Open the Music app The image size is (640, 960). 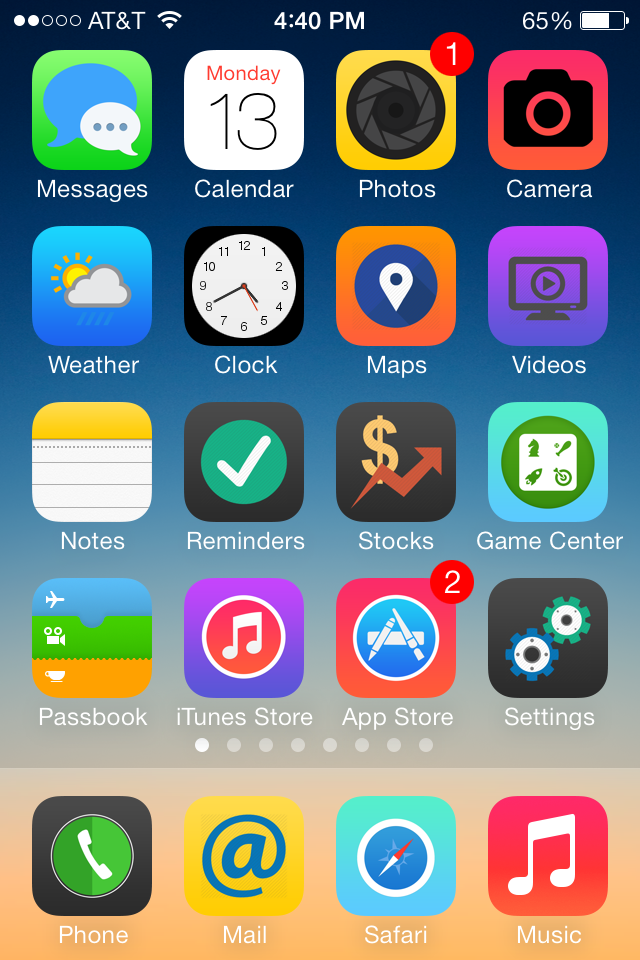(548, 856)
